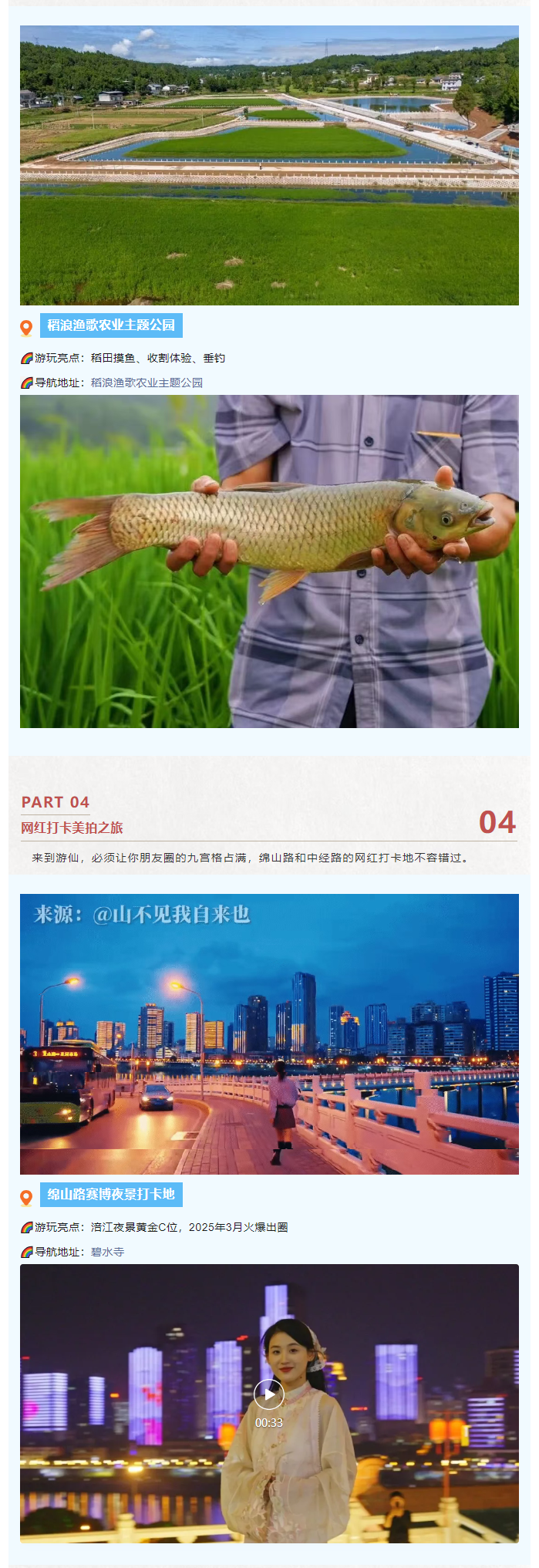Image resolution: width=539 pixels, height=1568 pixels.
Task: Open navigation link 稻浪渔歌农业主题公园
Action: (x=147, y=383)
